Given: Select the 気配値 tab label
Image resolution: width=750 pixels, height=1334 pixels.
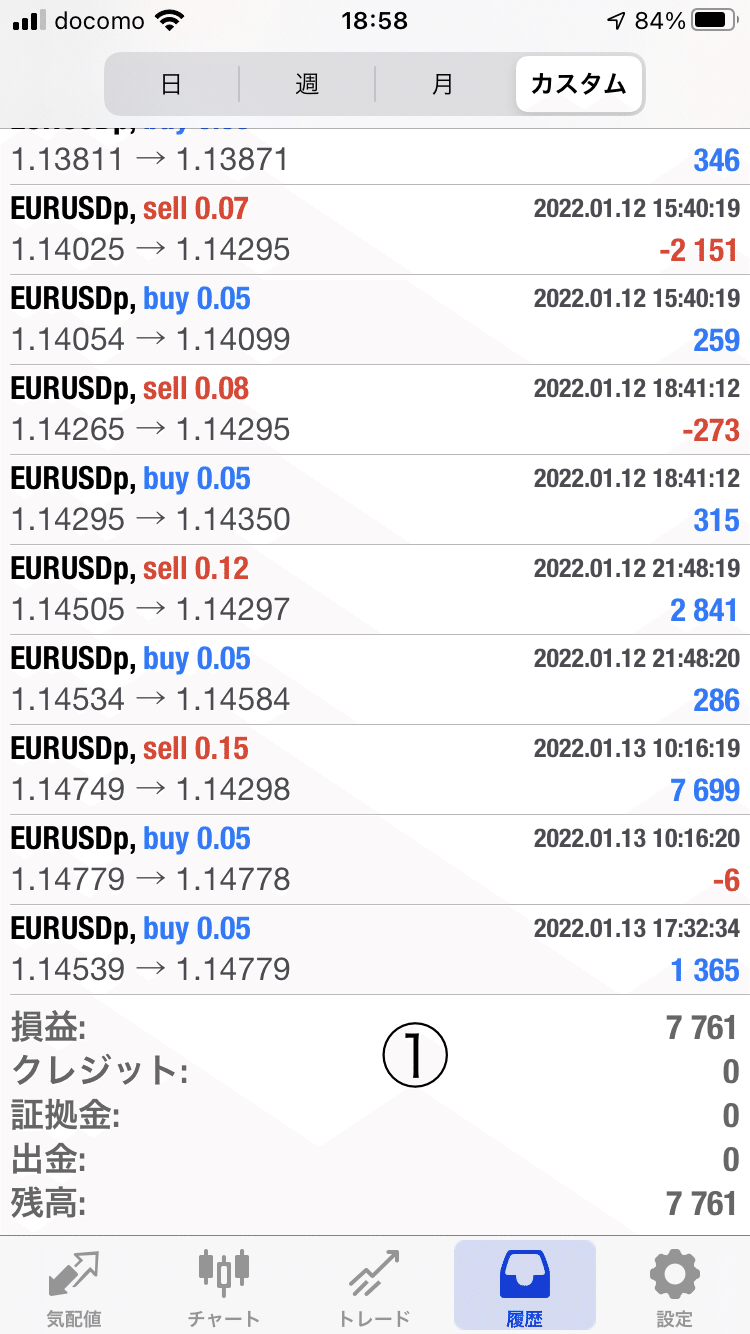Looking at the screenshot, I should pos(74,1315).
